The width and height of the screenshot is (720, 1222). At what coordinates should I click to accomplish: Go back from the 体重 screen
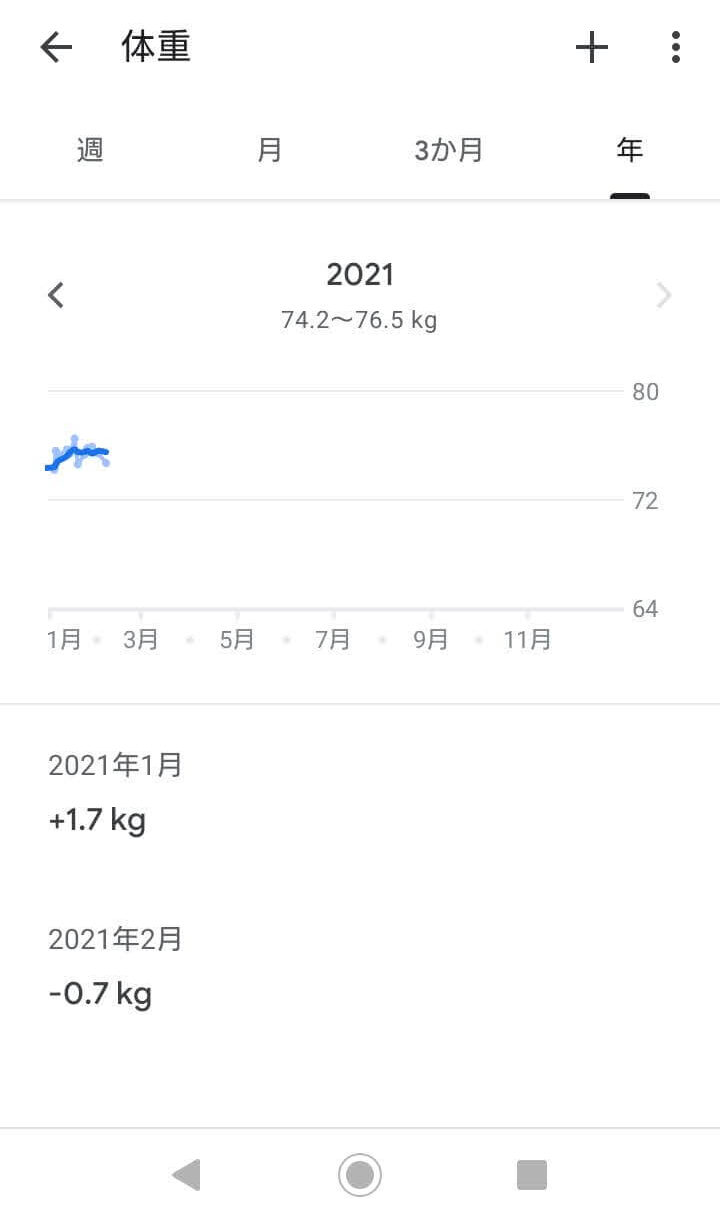click(56, 47)
